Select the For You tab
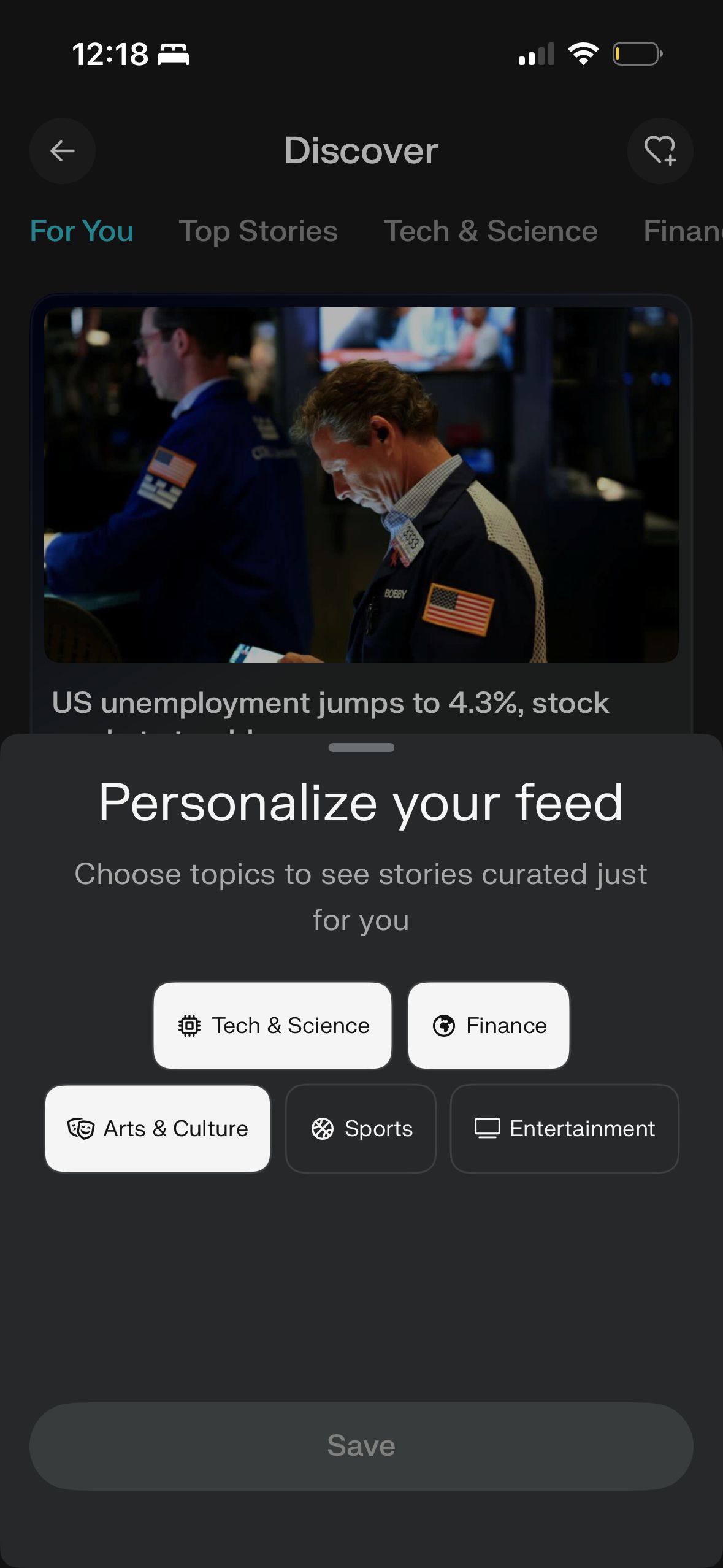723x1568 pixels. click(x=82, y=231)
